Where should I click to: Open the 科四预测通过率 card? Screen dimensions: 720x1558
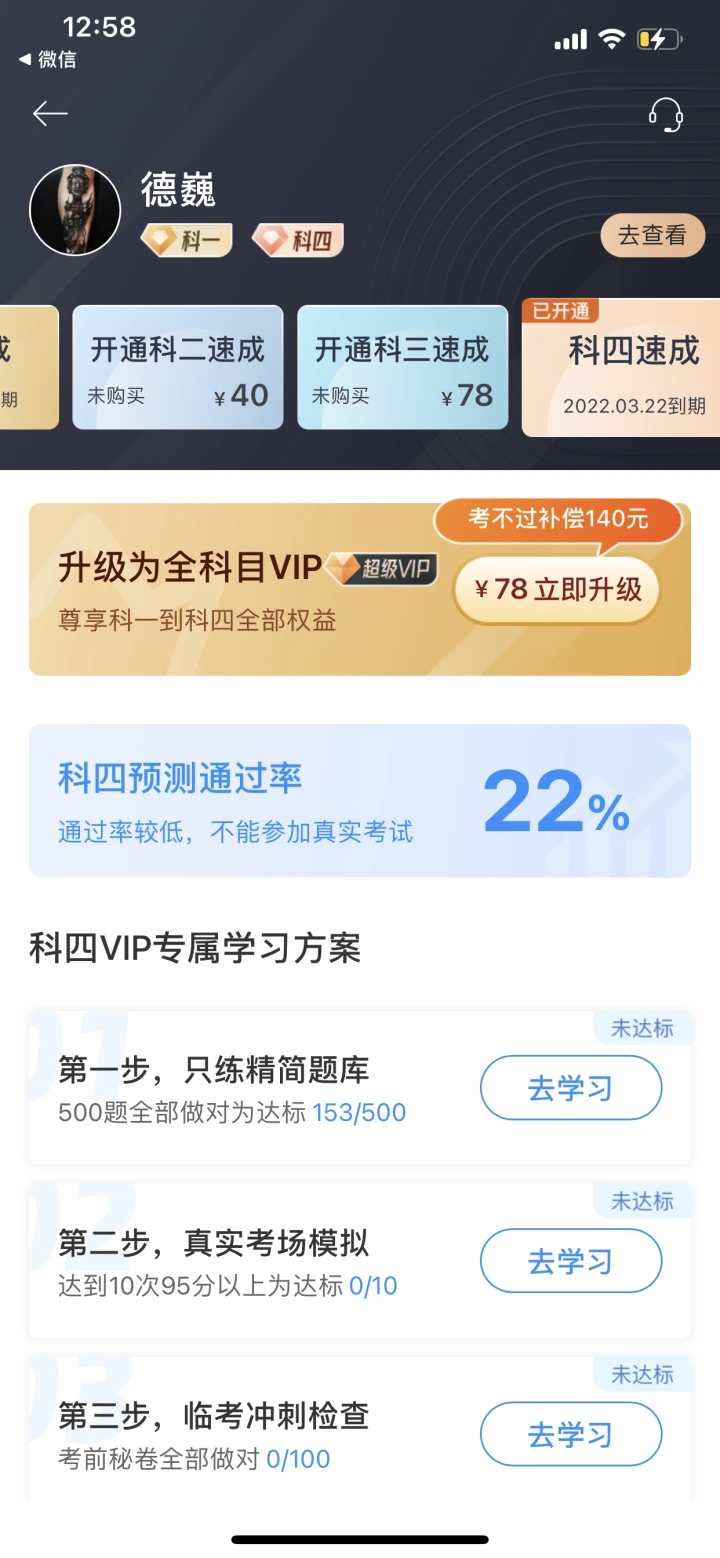pos(360,801)
